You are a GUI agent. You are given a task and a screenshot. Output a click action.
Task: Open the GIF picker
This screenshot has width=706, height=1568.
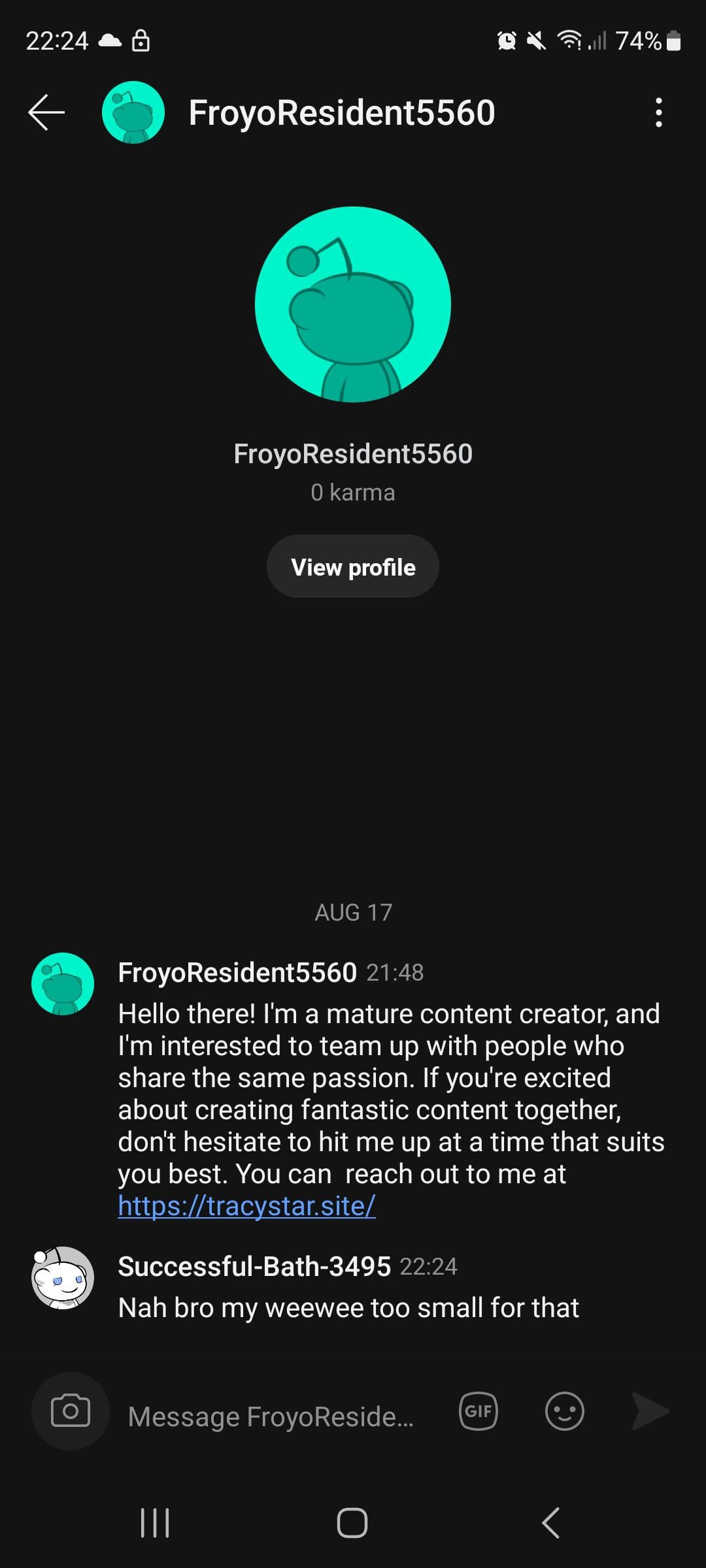[479, 1411]
